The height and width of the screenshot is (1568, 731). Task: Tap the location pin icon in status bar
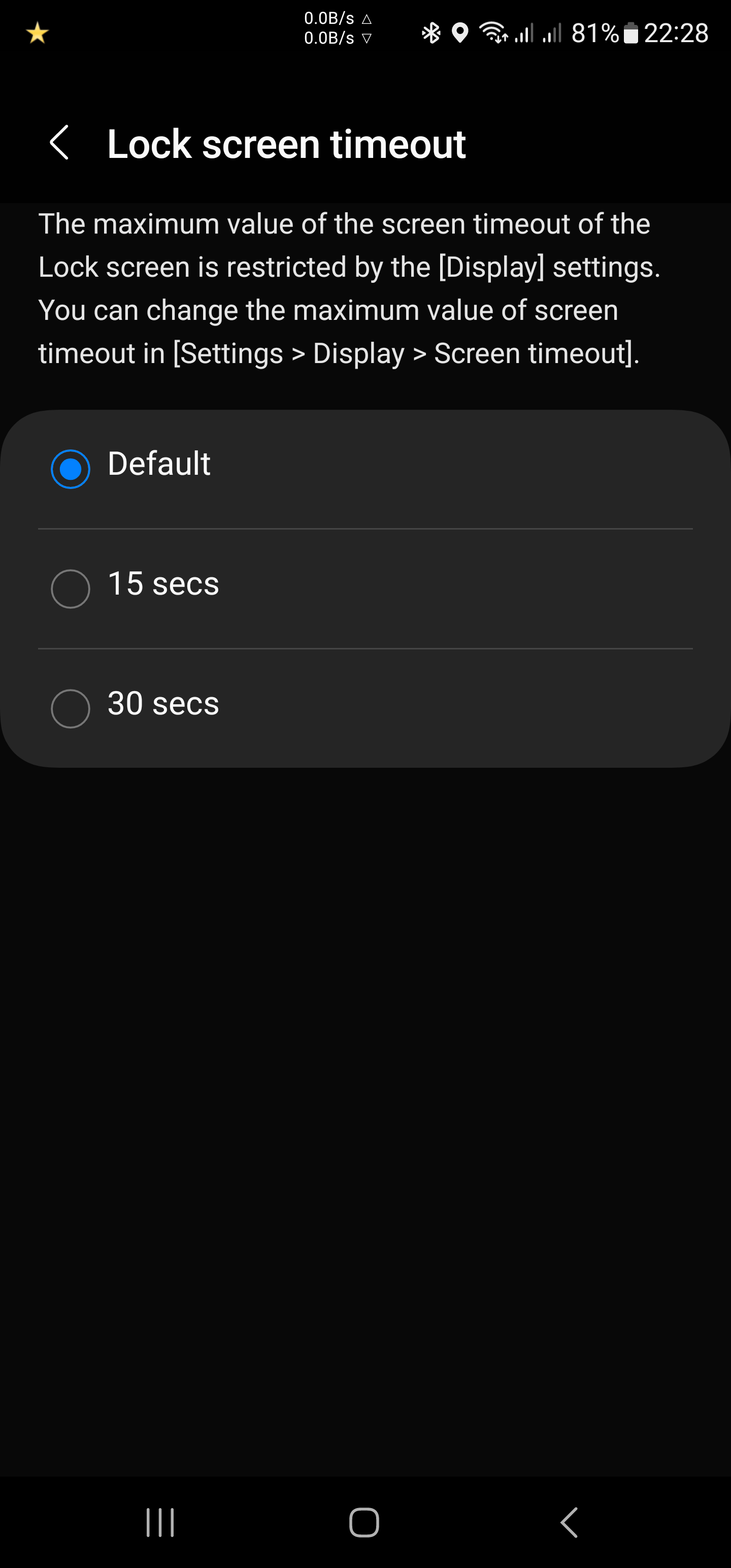(x=461, y=32)
